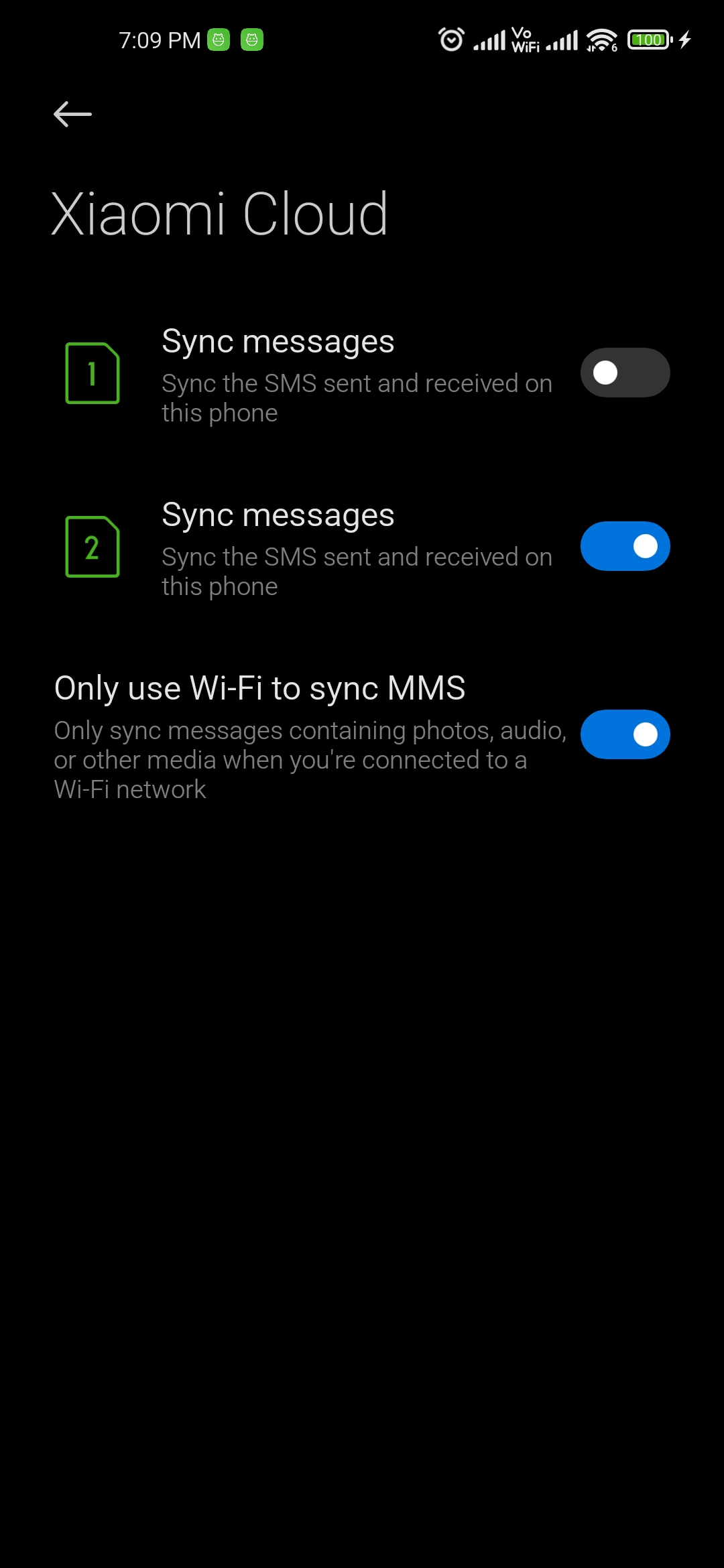Go back with the arrow icon
724x1568 pixels.
72,115
